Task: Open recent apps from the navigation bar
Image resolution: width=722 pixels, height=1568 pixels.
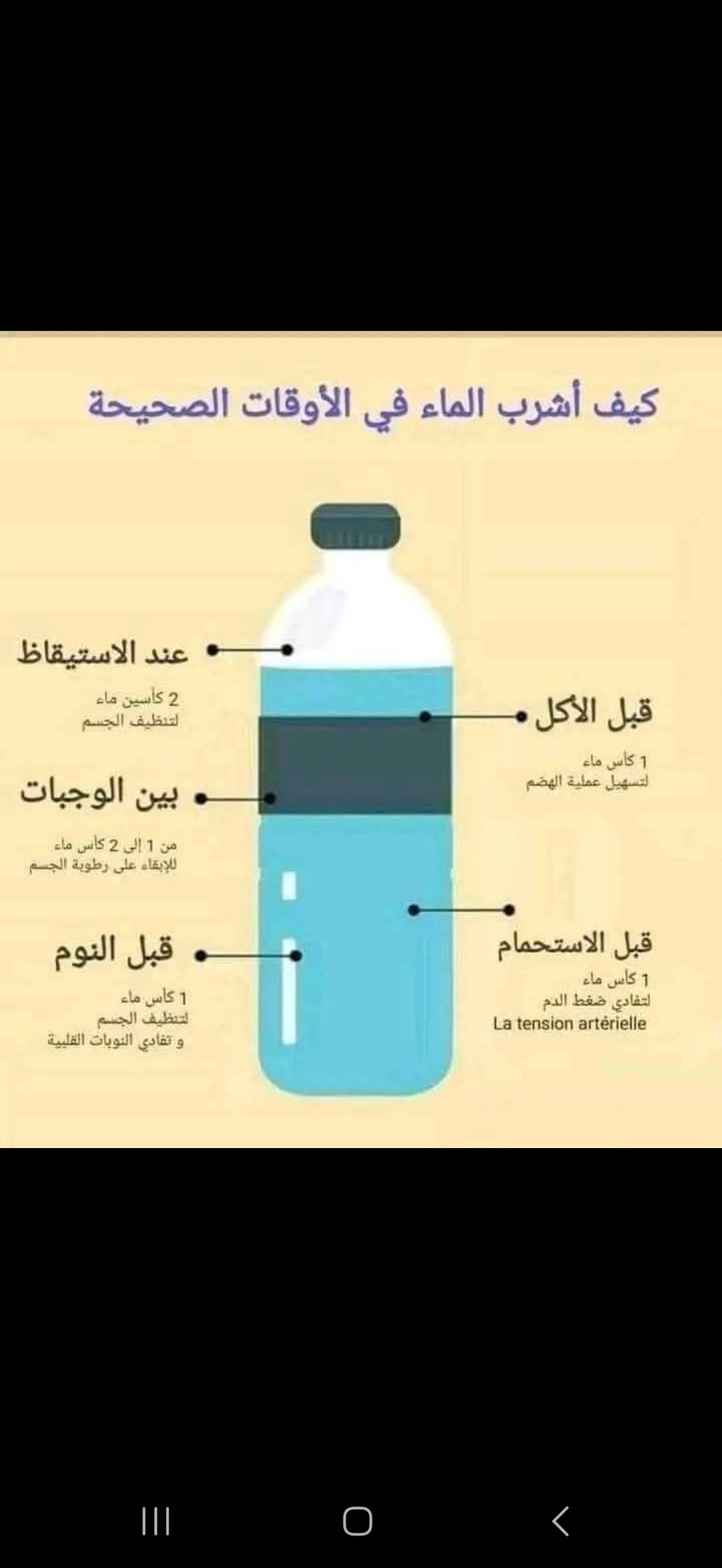Action: [x=156, y=1521]
